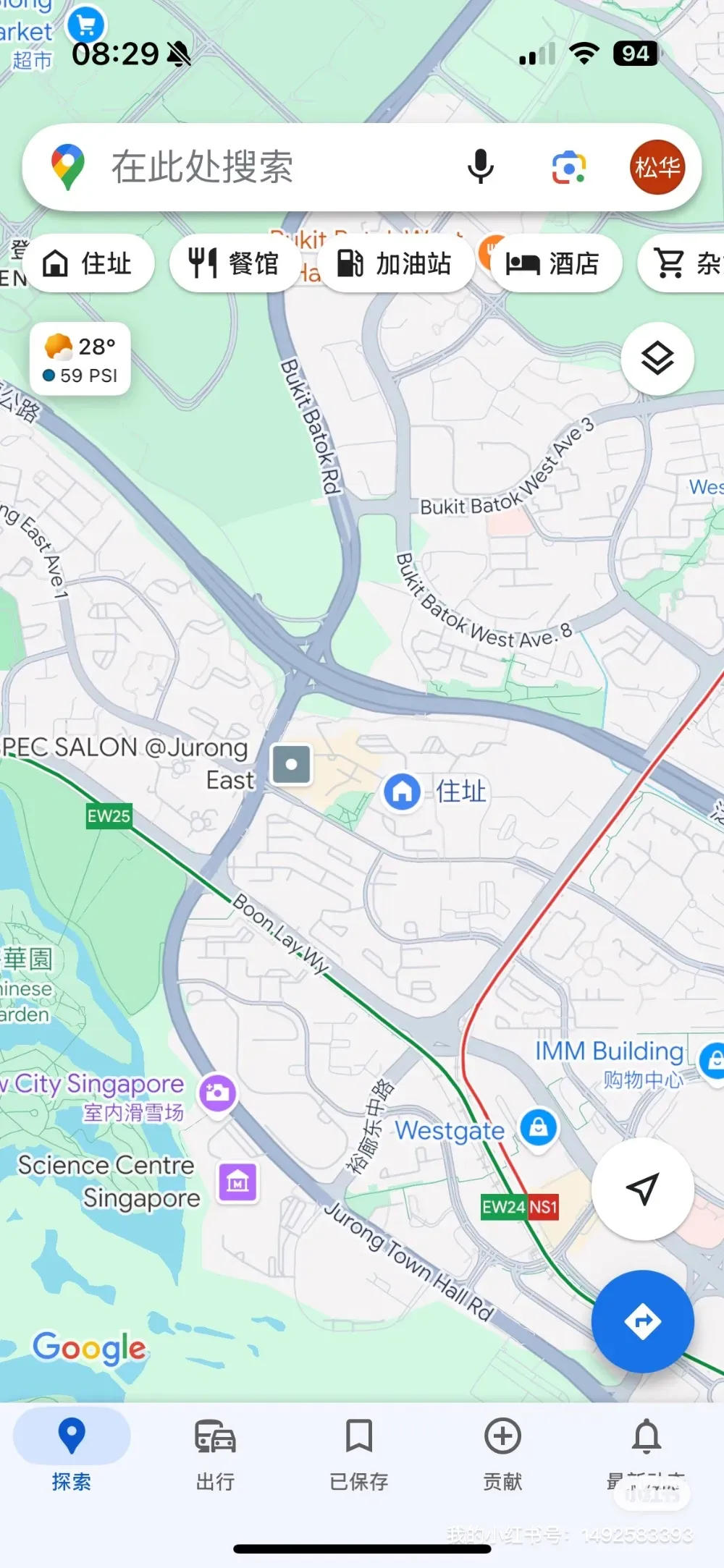The image size is (724, 1568).
Task: Open Google Lens camera search
Action: (569, 168)
